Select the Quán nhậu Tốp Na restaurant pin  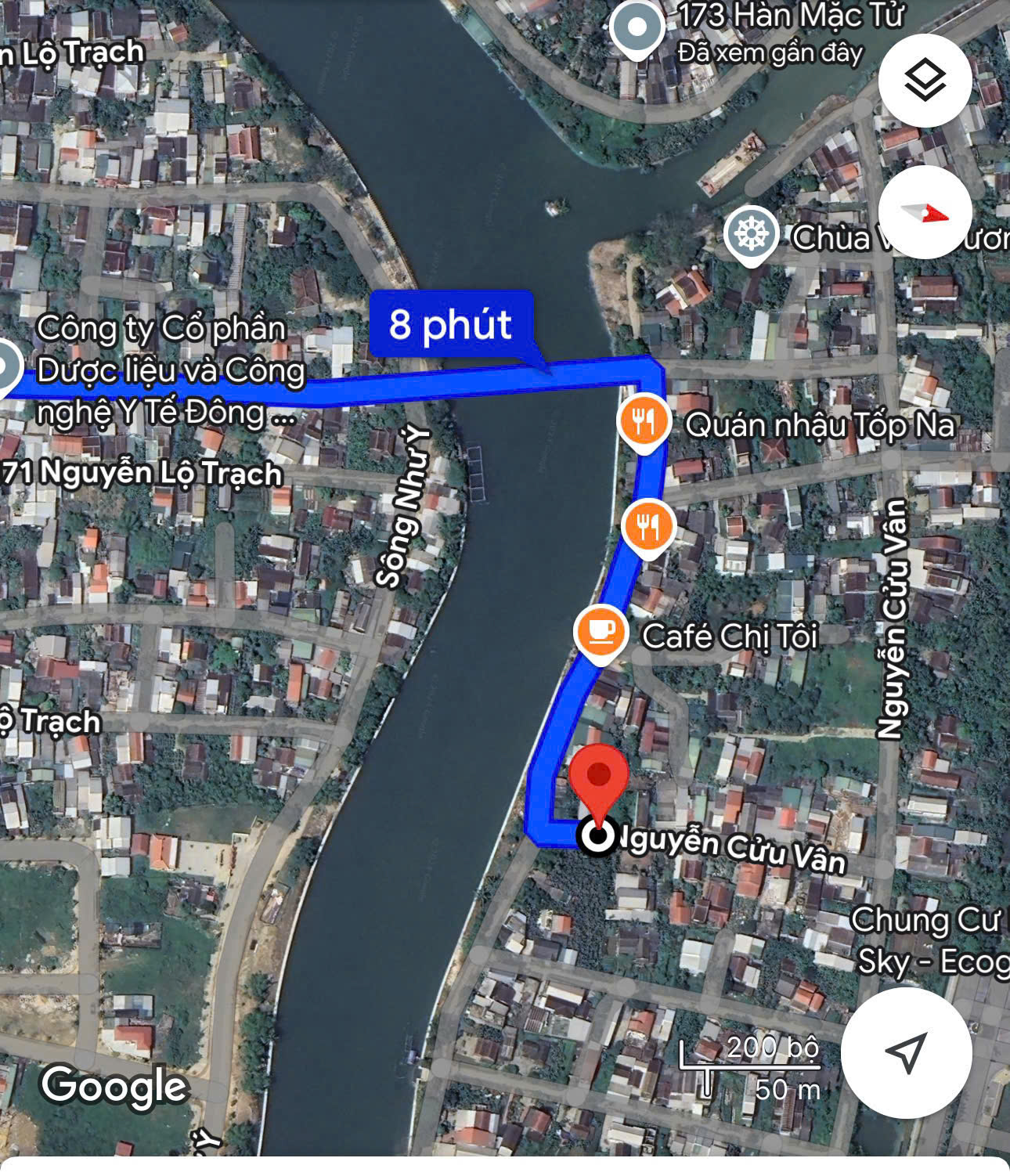[x=644, y=423]
